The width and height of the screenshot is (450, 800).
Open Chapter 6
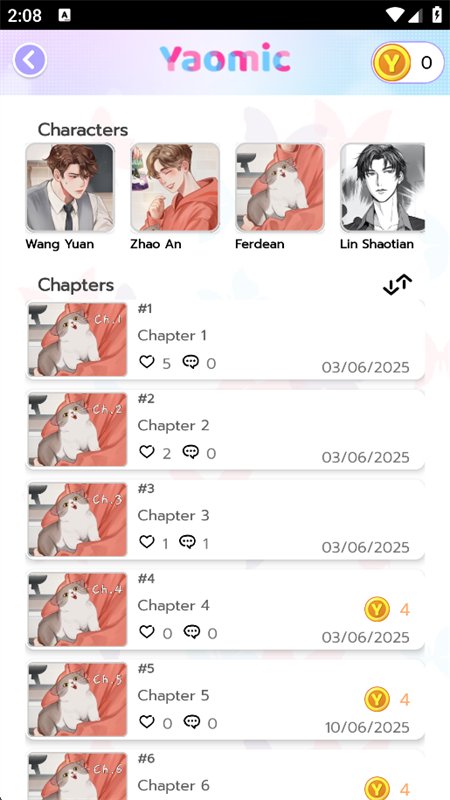click(225, 774)
